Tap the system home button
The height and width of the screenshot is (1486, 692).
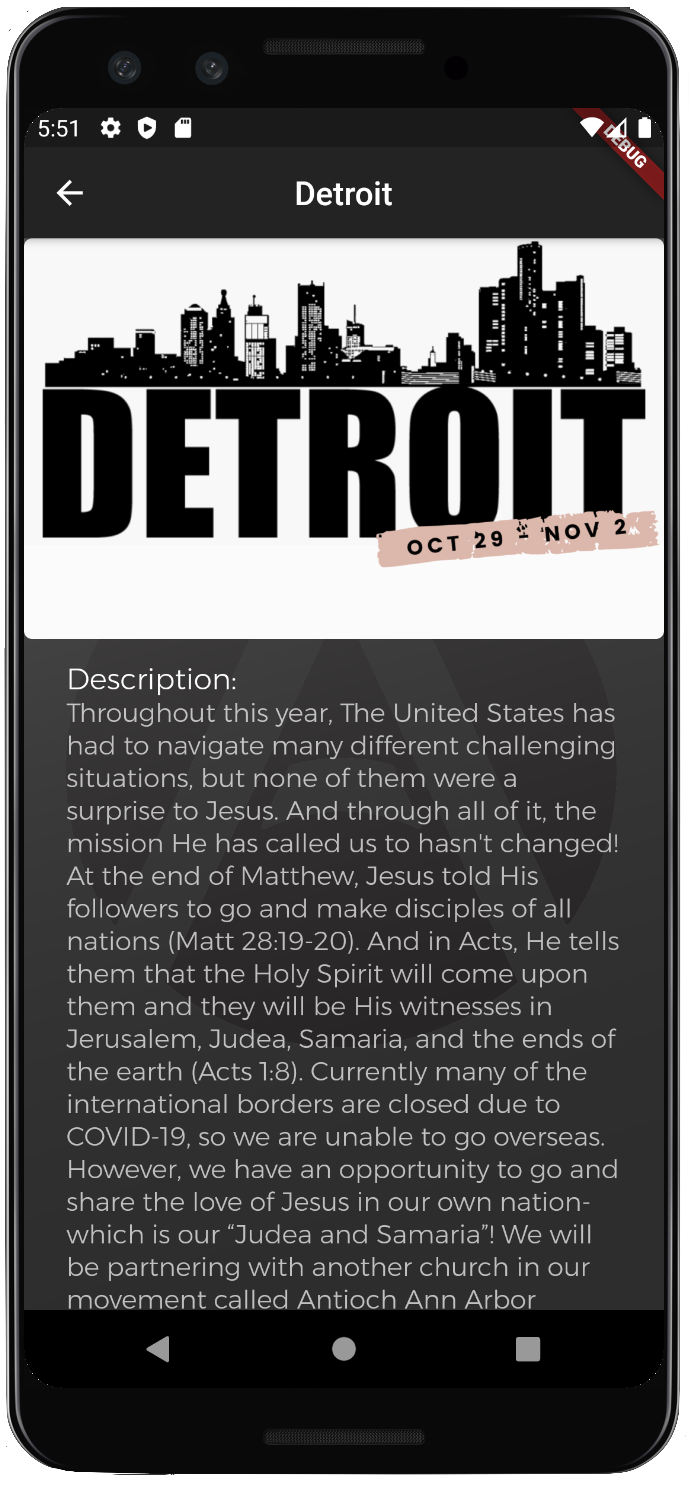[x=344, y=1349]
